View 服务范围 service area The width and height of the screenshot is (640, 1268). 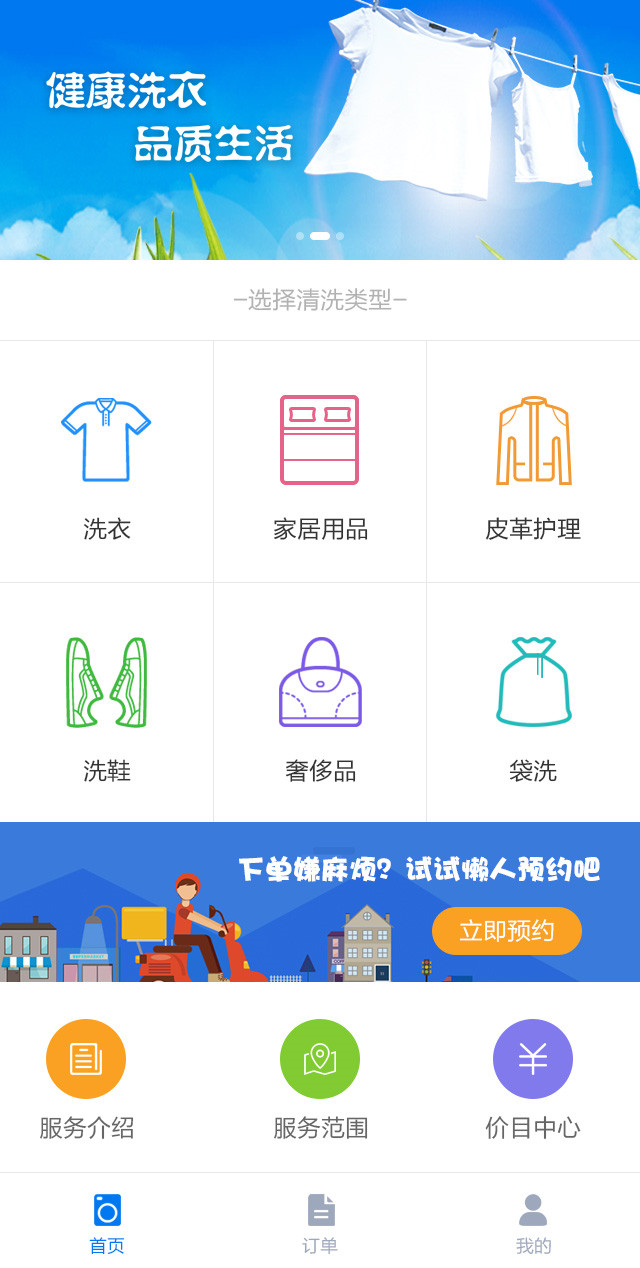coord(320,1079)
